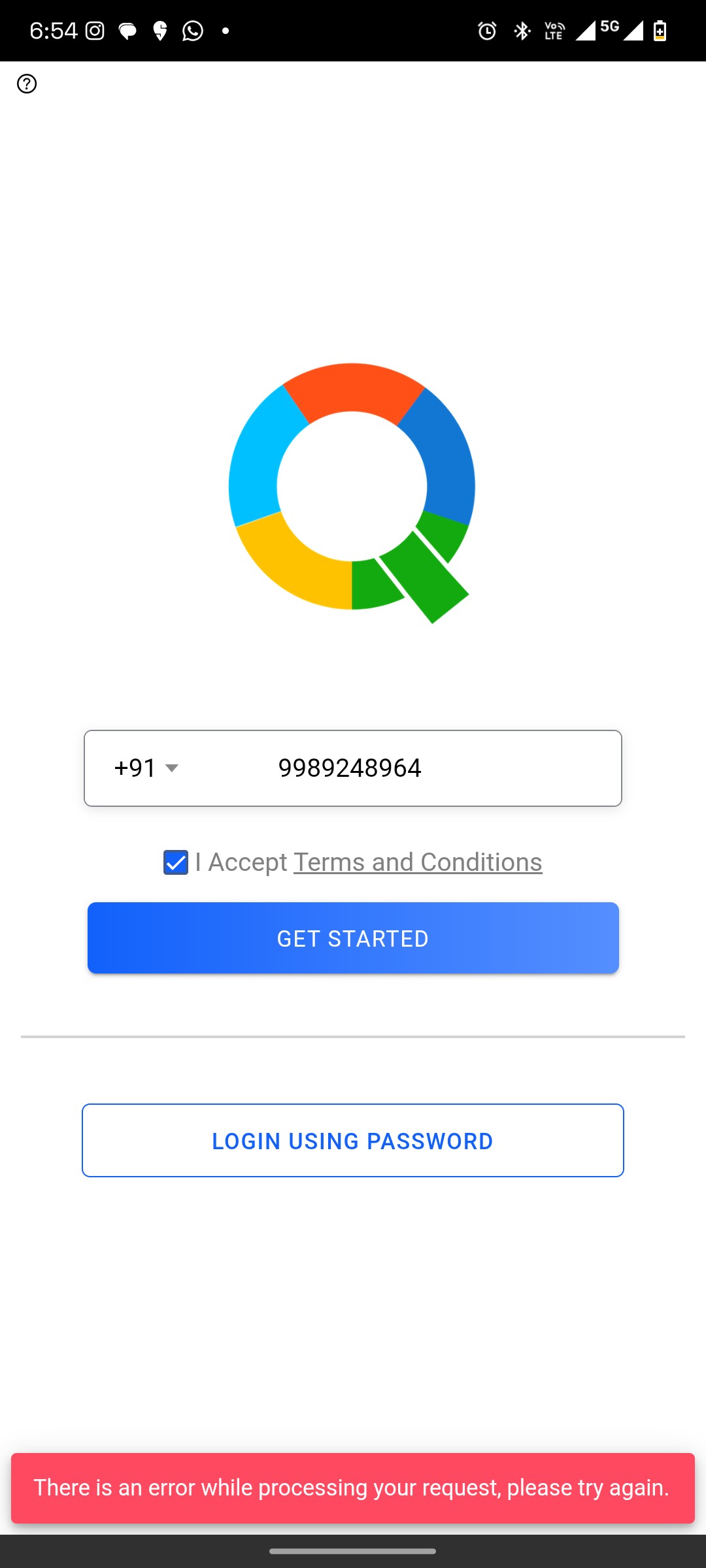Uncheck the I Accept checkbox

point(176,862)
